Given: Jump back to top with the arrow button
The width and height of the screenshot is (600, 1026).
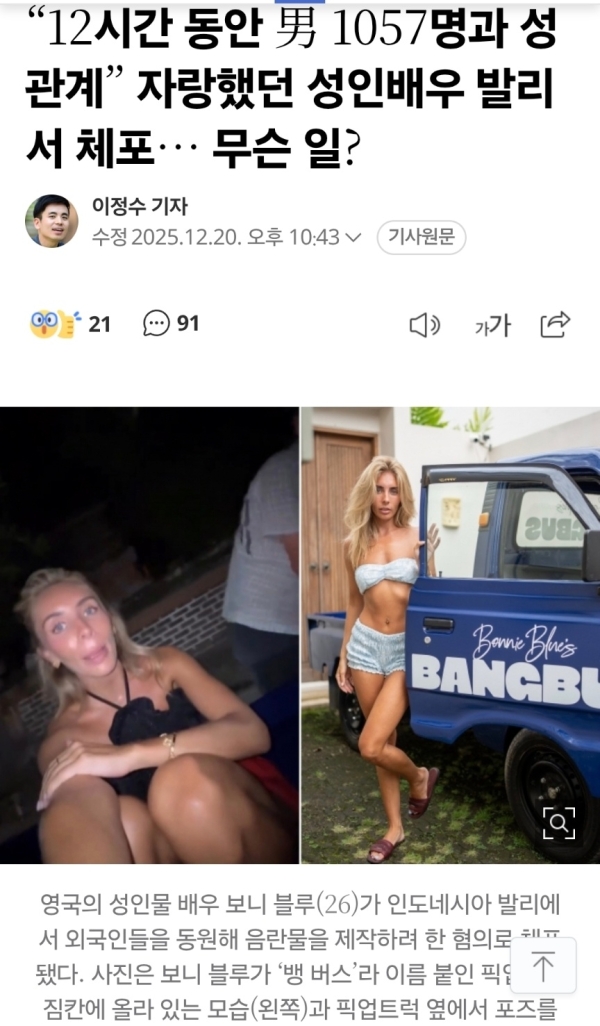Looking at the screenshot, I should point(543,966).
